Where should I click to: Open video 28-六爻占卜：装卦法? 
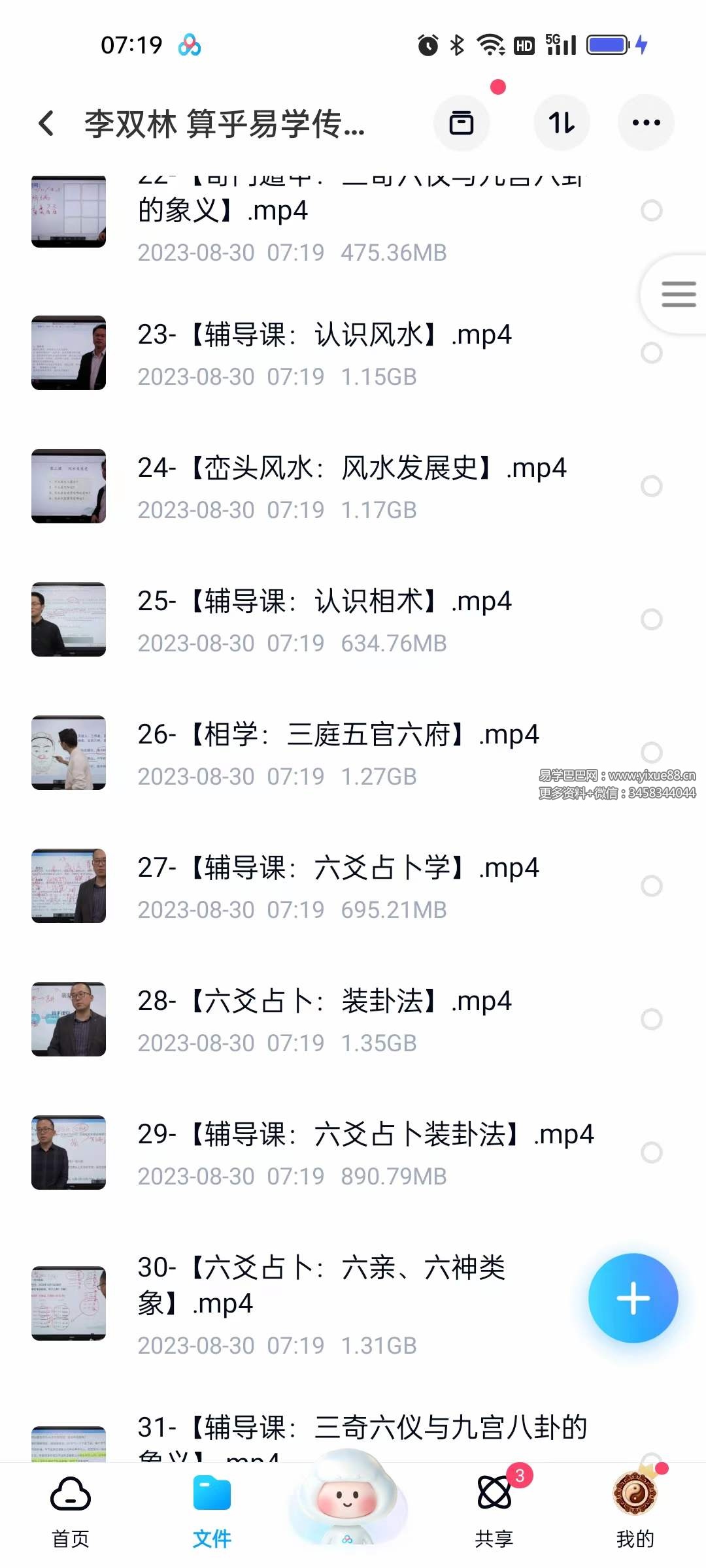tap(324, 1002)
